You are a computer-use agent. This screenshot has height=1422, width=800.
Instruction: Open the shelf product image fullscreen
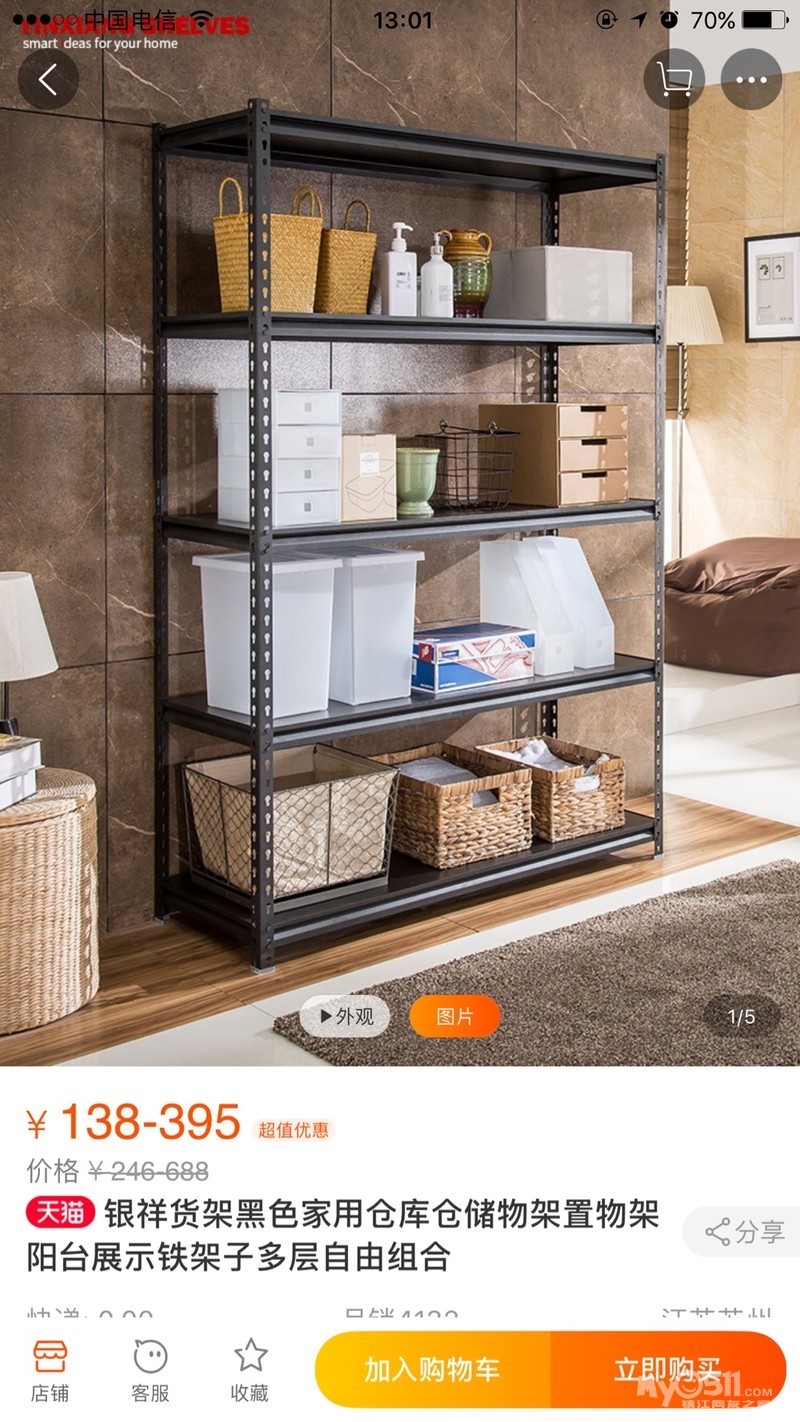tap(400, 540)
